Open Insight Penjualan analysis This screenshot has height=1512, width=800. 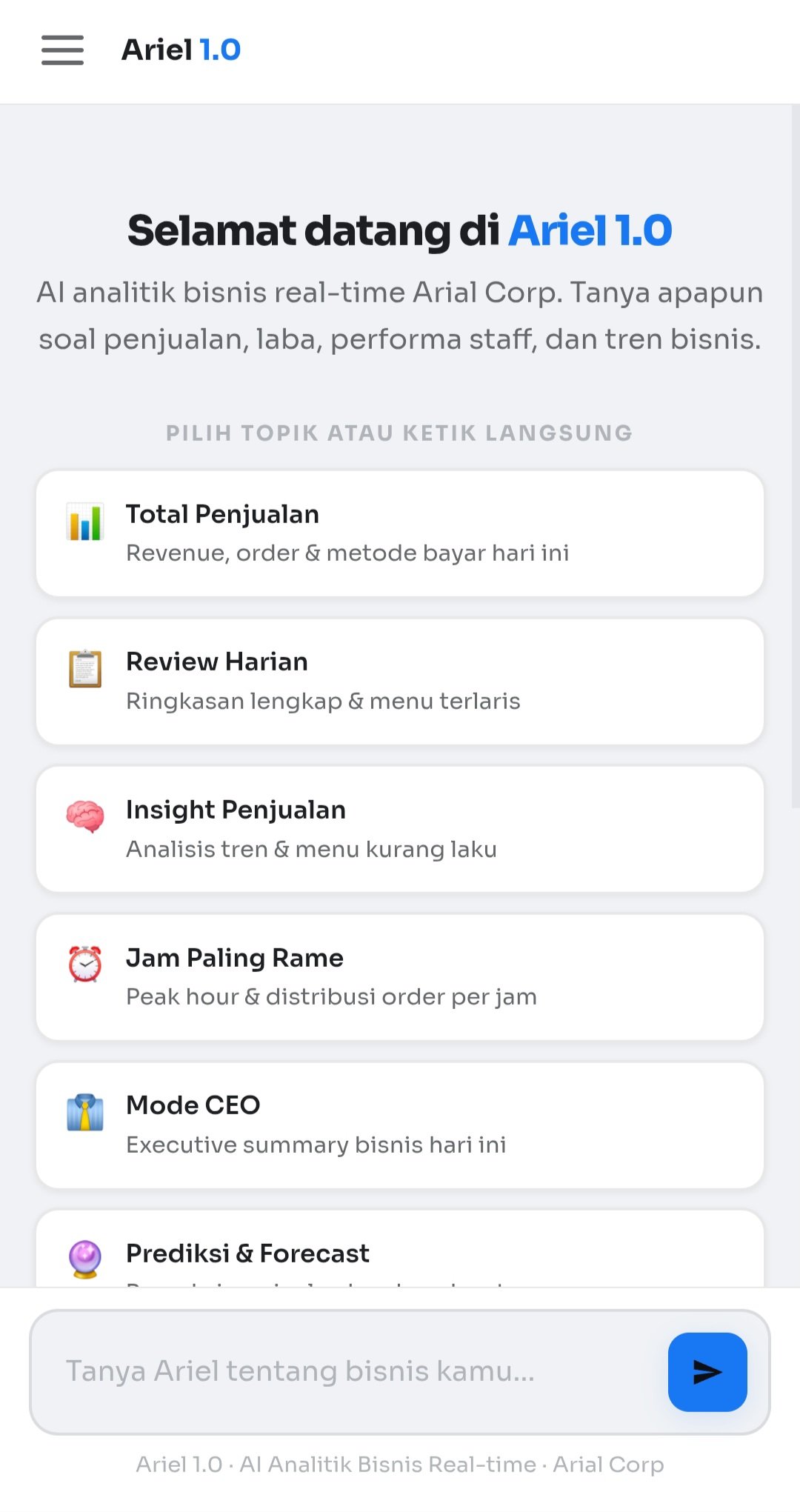pyautogui.click(x=400, y=827)
